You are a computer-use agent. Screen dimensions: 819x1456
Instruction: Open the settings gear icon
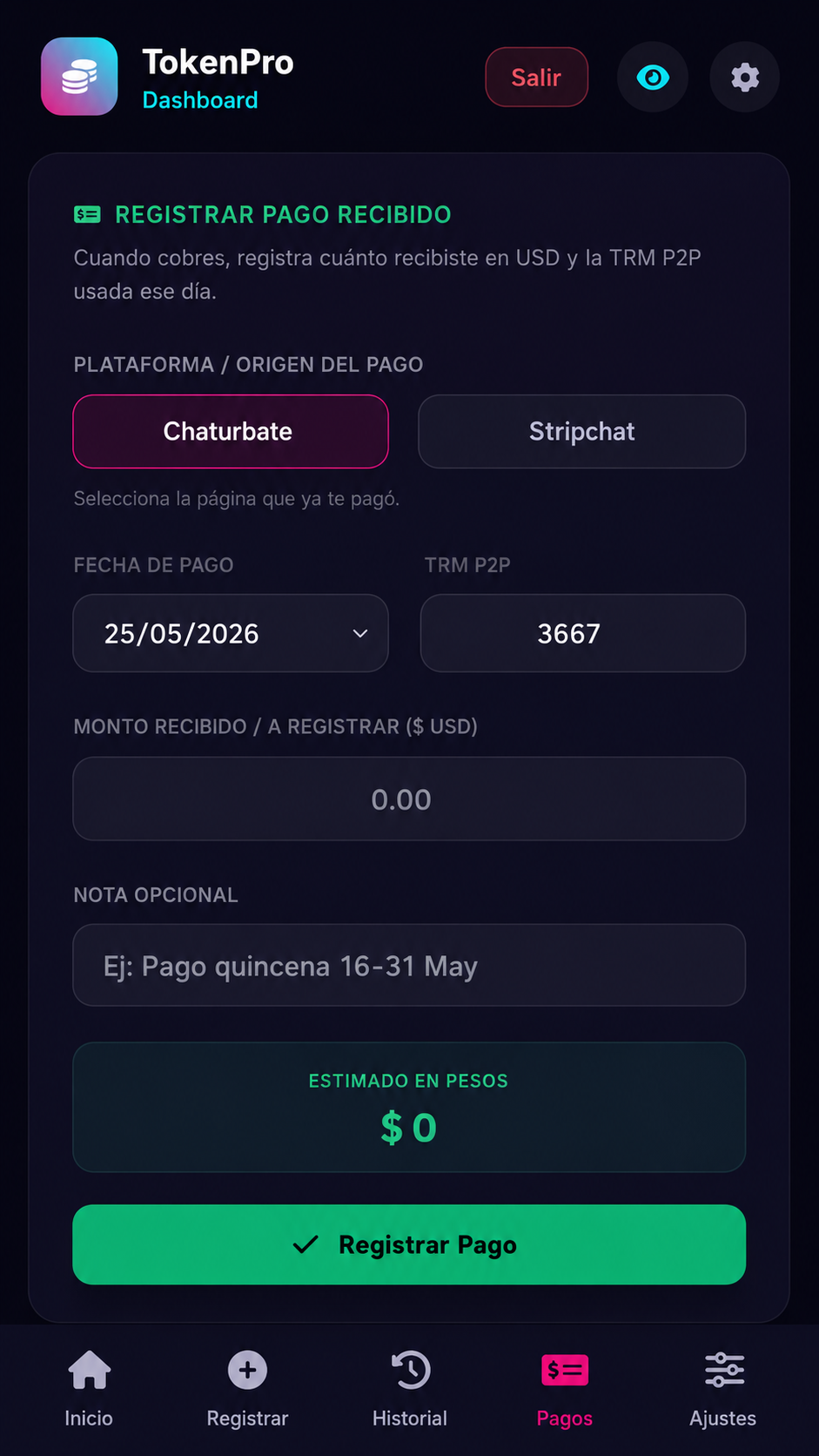pyautogui.click(x=744, y=78)
